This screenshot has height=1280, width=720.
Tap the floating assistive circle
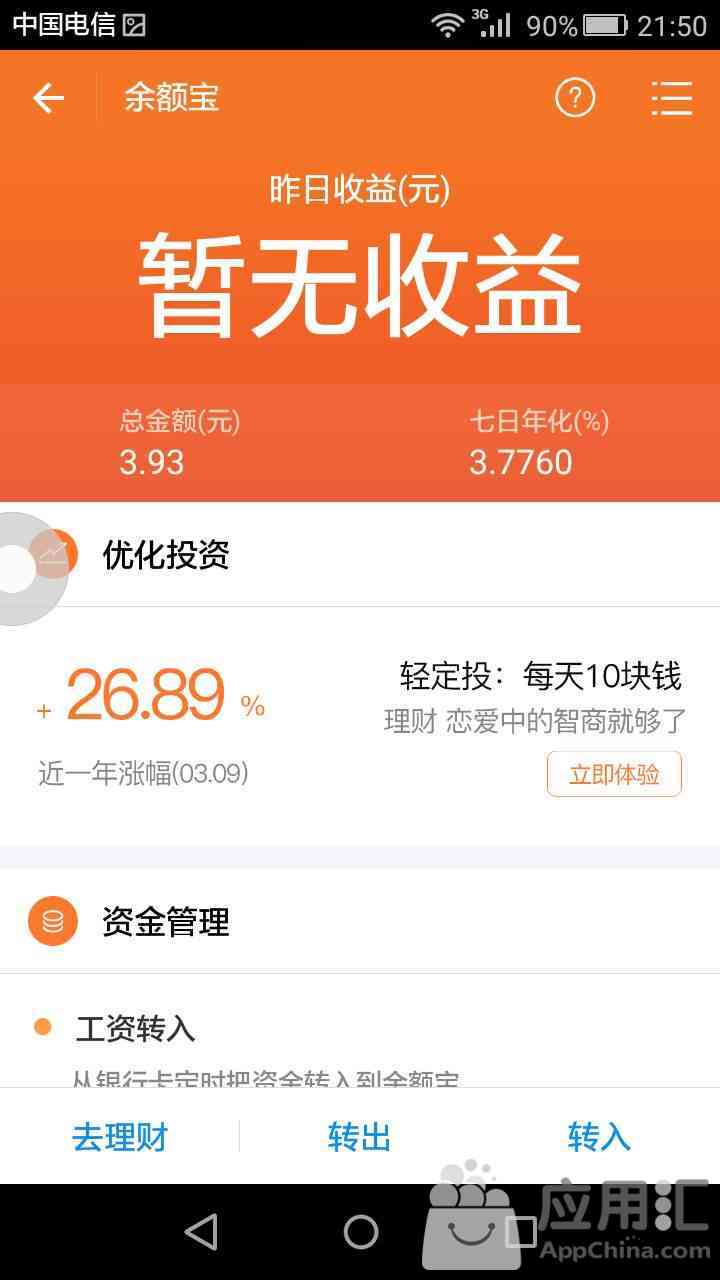(16, 569)
